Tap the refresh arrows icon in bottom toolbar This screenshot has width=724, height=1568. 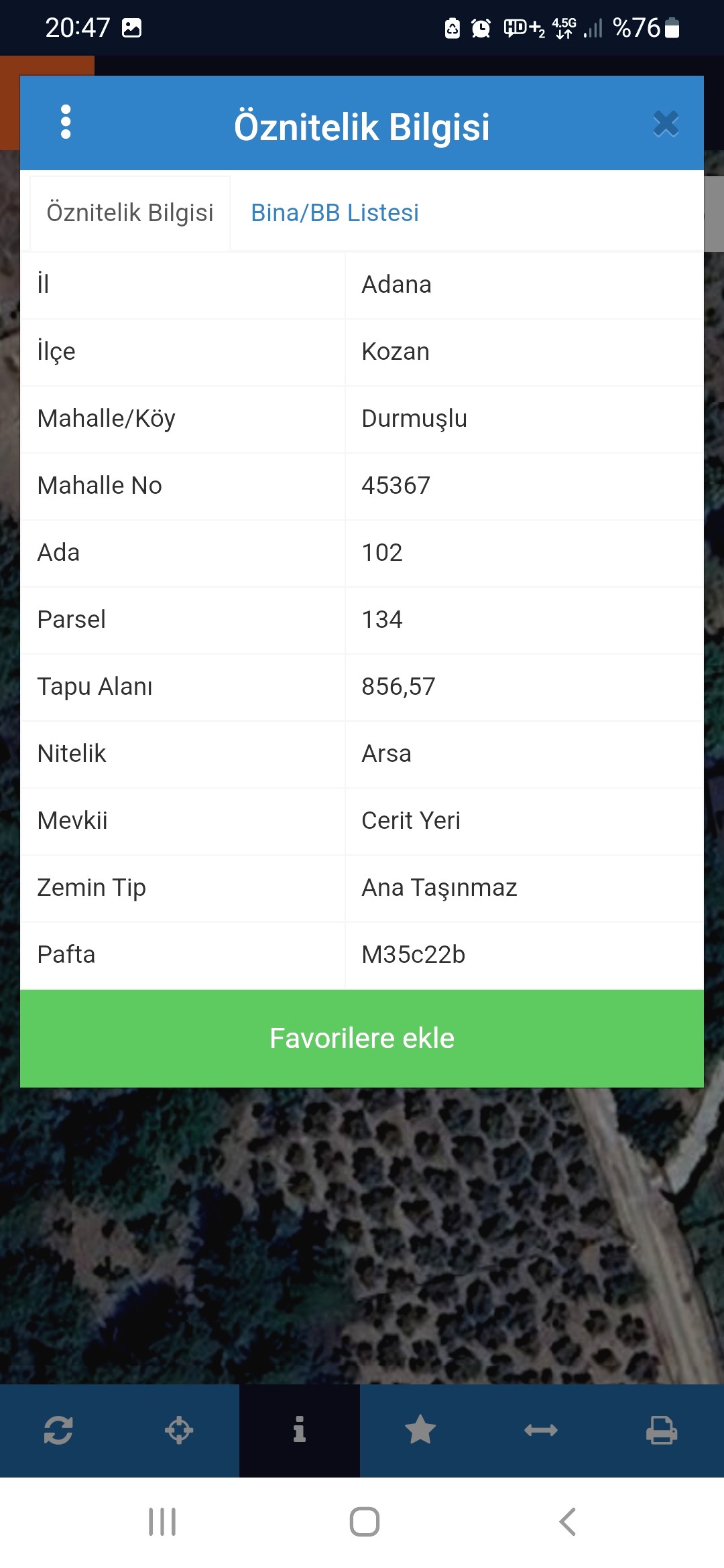(58, 1430)
